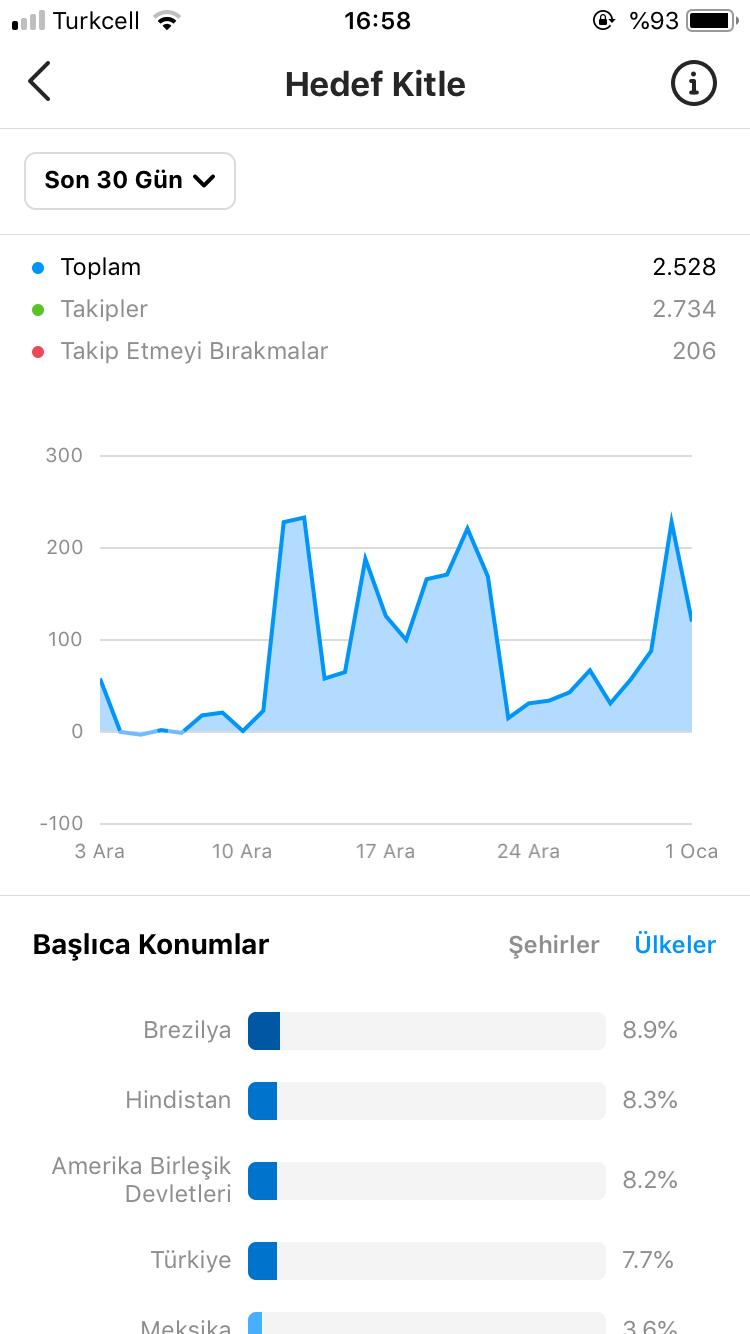Switch to the Şehirler tab
The height and width of the screenshot is (1334, 750).
553,945
